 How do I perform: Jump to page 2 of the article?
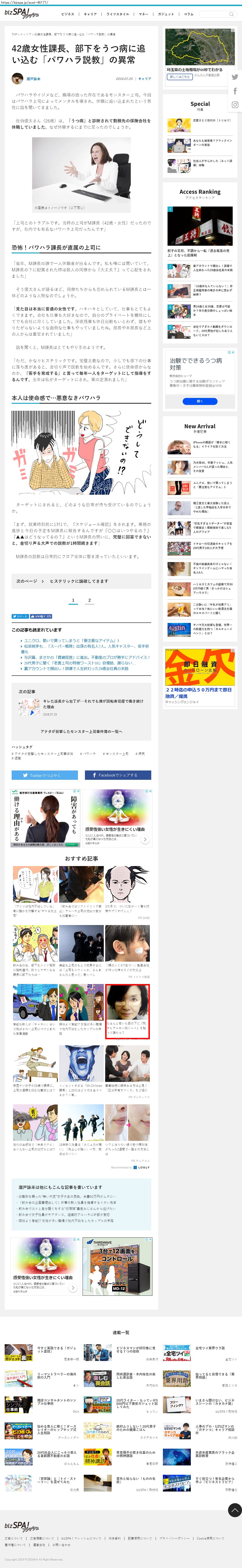click(89, 600)
